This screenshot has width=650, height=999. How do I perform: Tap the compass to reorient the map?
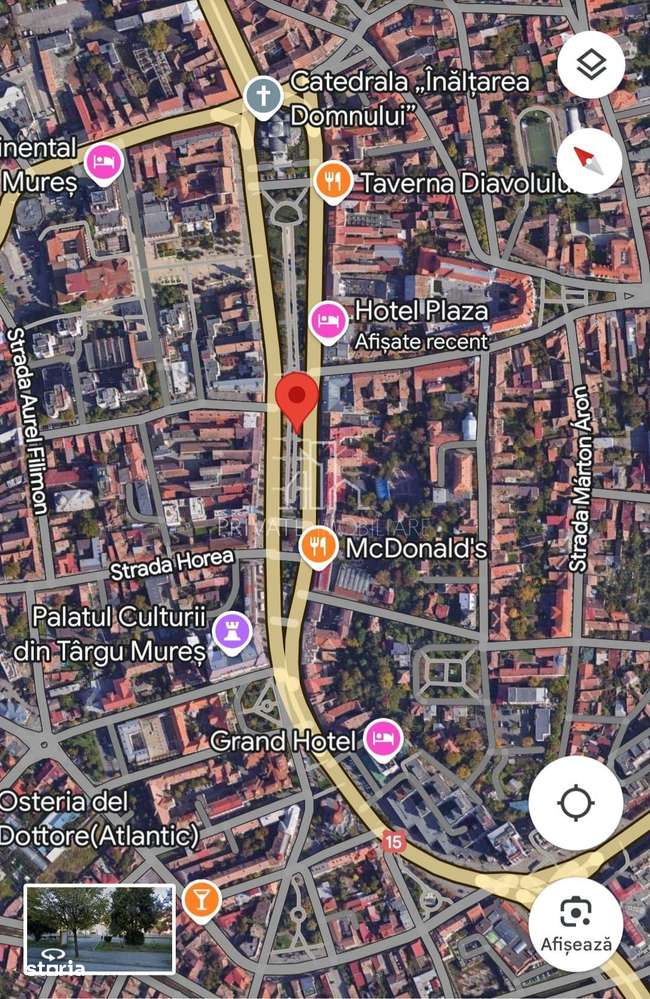(x=588, y=160)
